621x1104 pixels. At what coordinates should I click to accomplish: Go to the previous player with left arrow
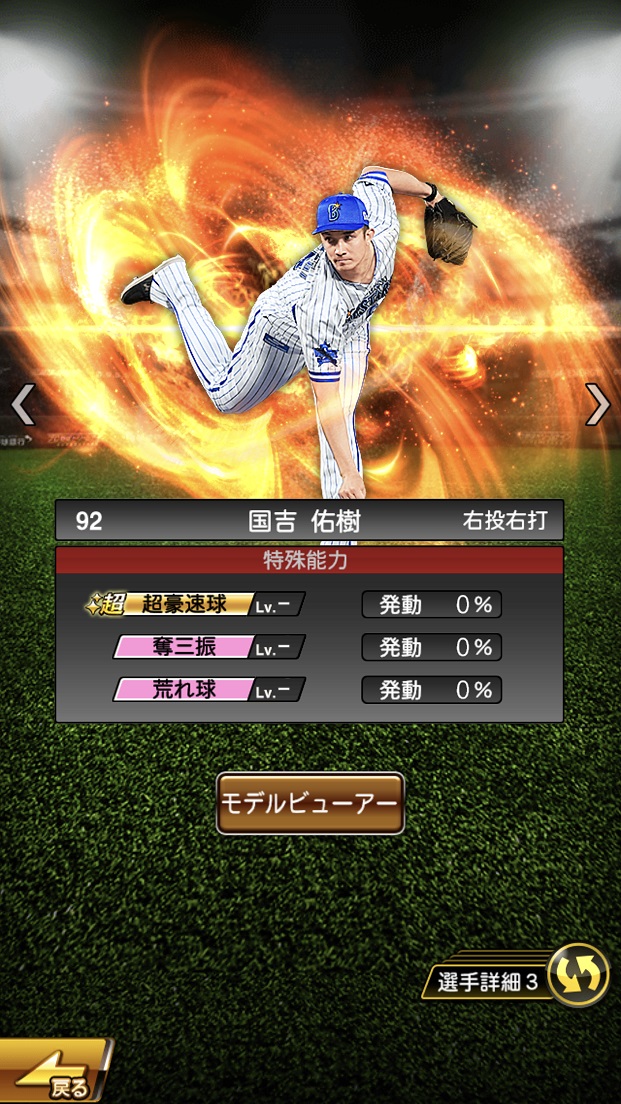pos(22,405)
